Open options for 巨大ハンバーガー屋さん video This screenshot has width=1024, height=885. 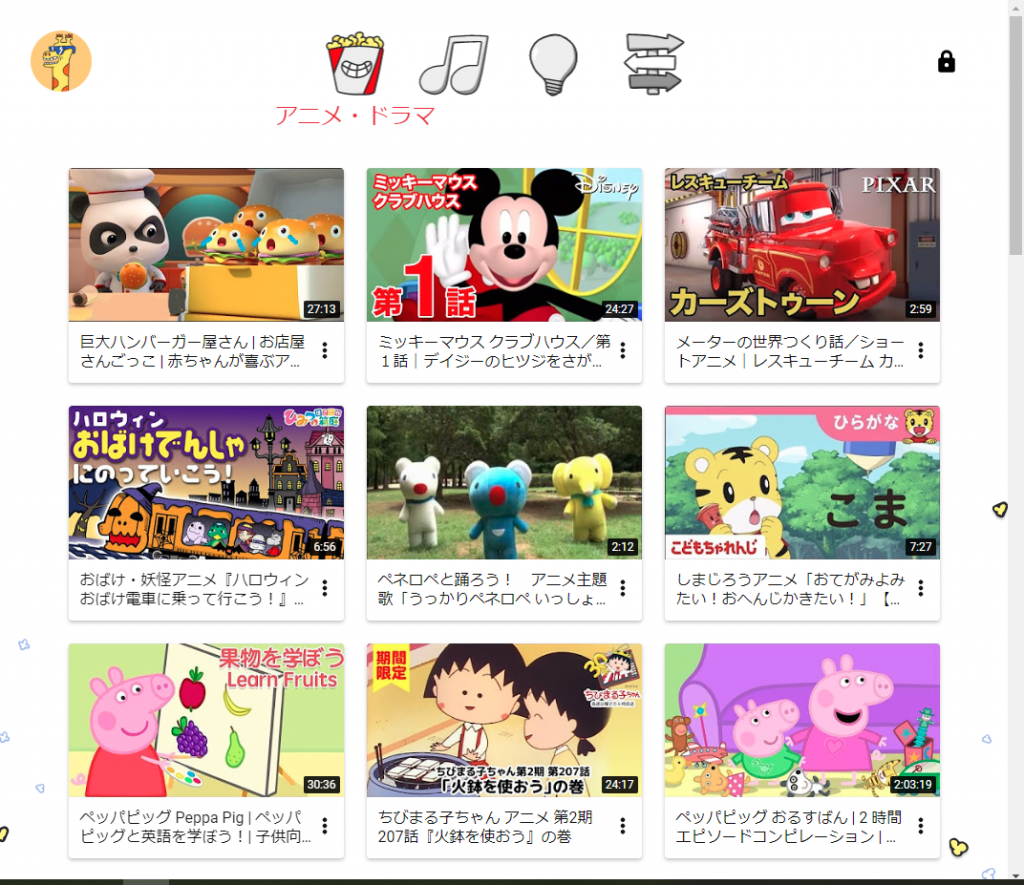click(x=325, y=351)
